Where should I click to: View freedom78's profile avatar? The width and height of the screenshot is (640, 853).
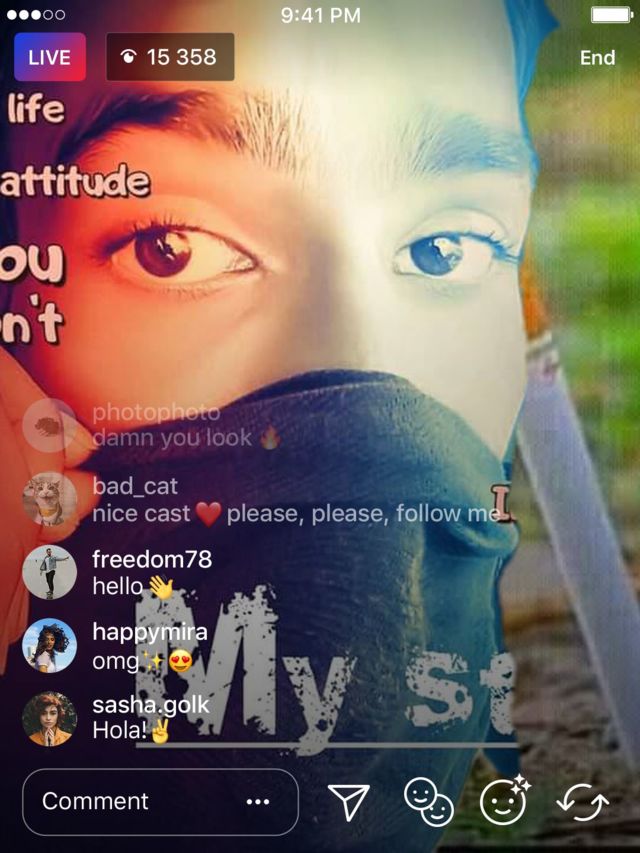(49, 572)
